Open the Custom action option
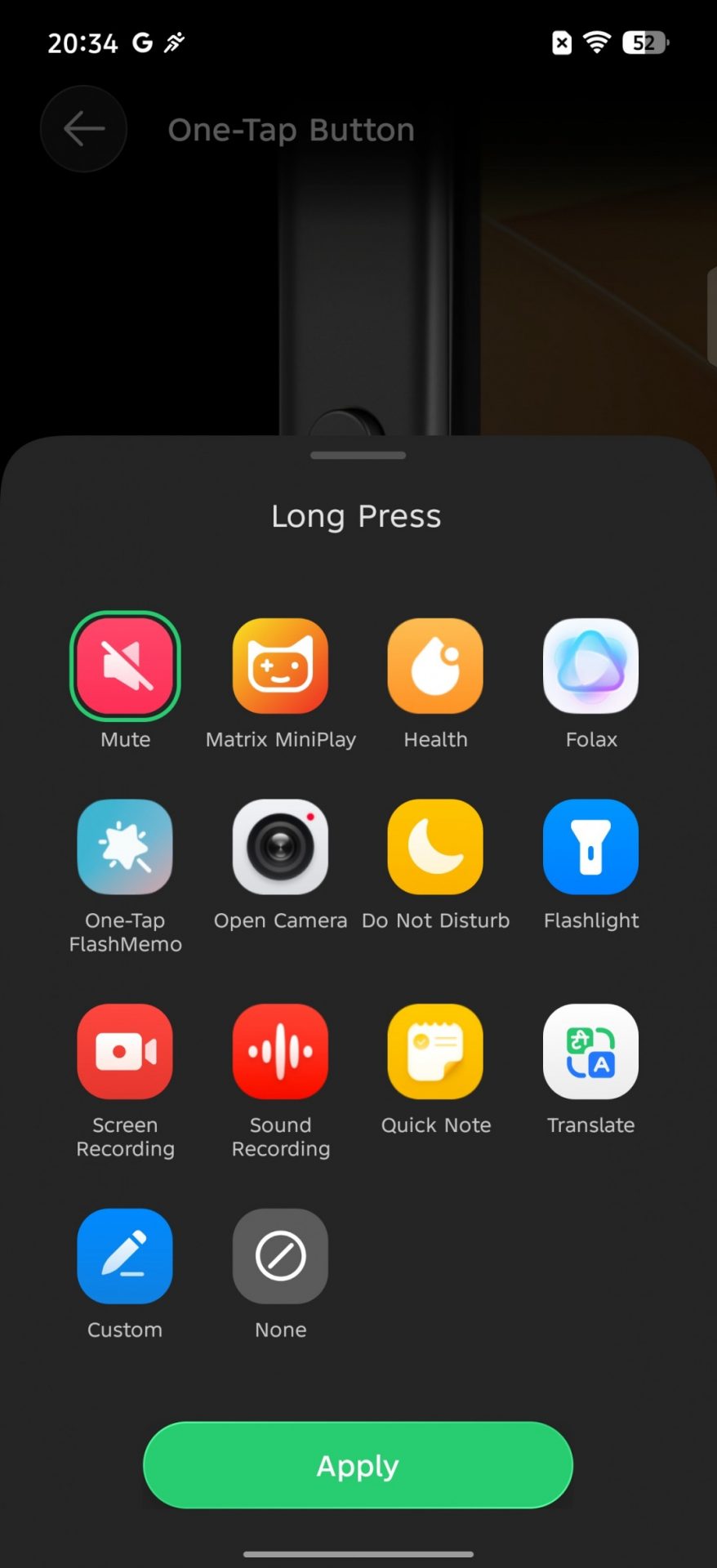Viewport: 717px width, 1568px height. 125,1256
